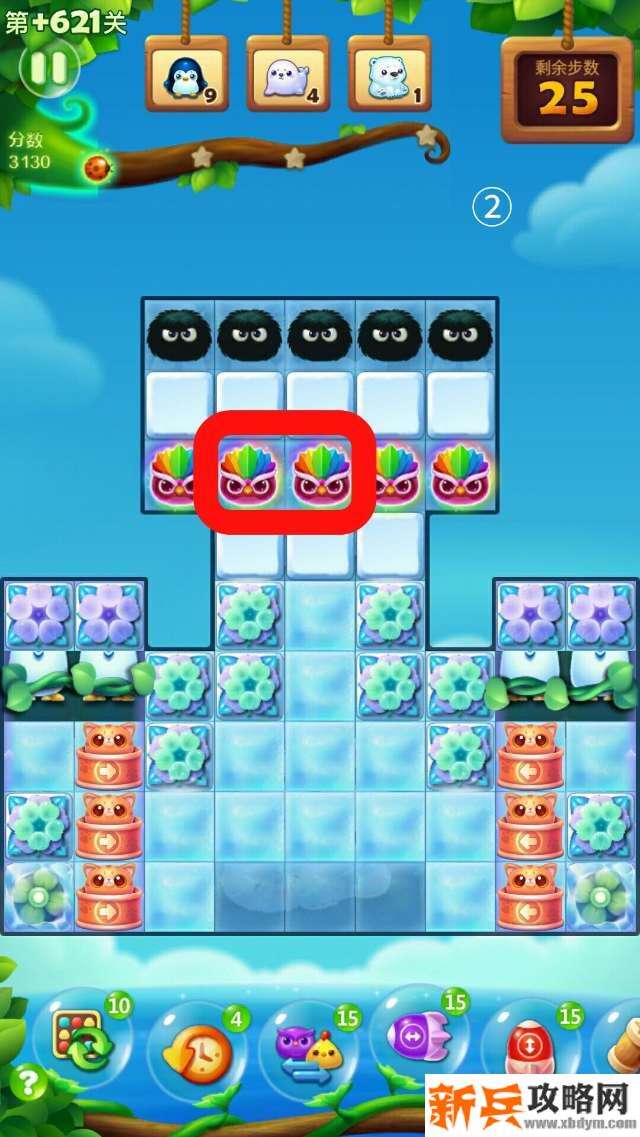Select the swap animals booster
The height and width of the screenshot is (1137, 640).
(308, 1050)
